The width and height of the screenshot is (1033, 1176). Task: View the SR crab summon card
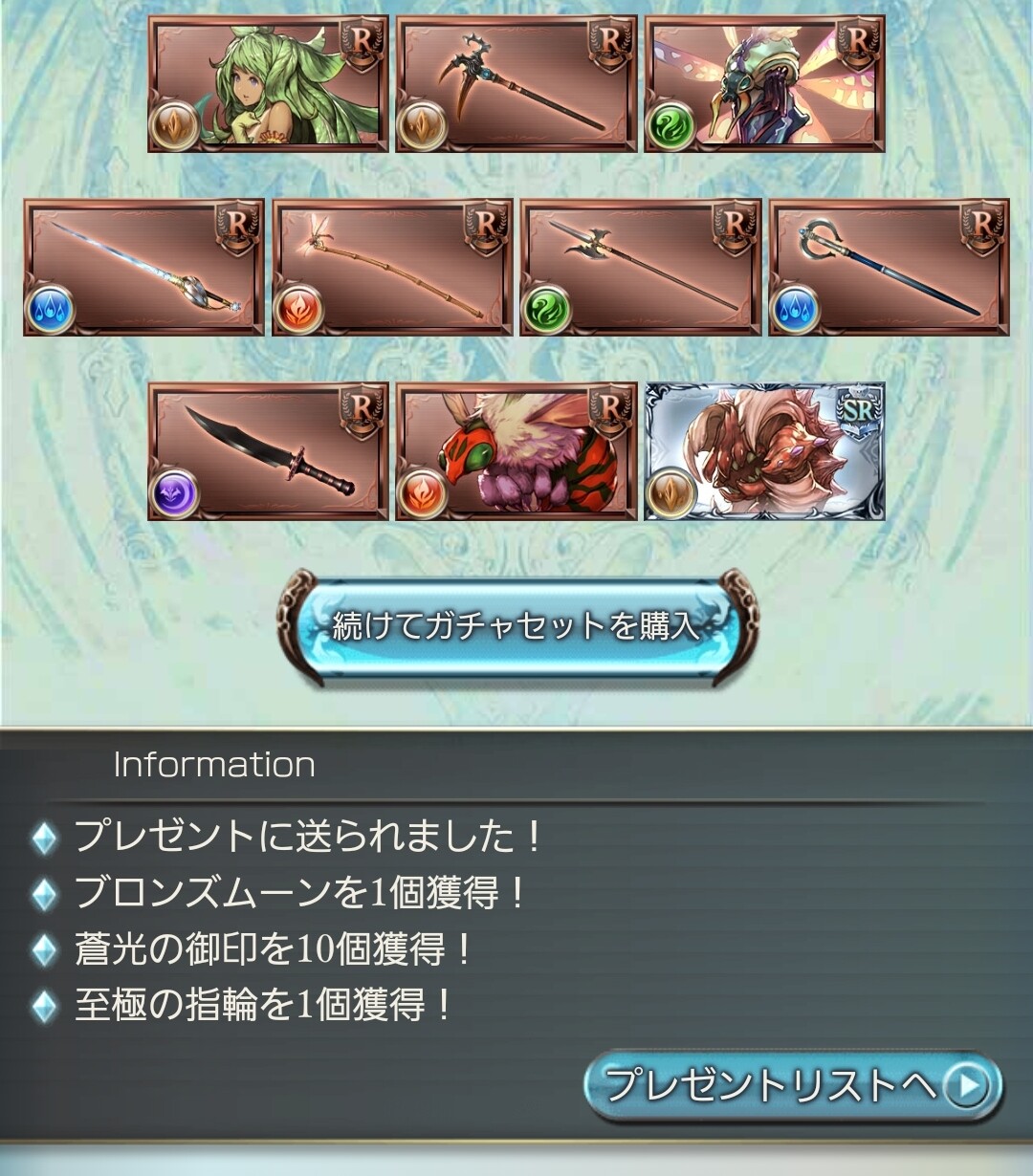tap(764, 451)
